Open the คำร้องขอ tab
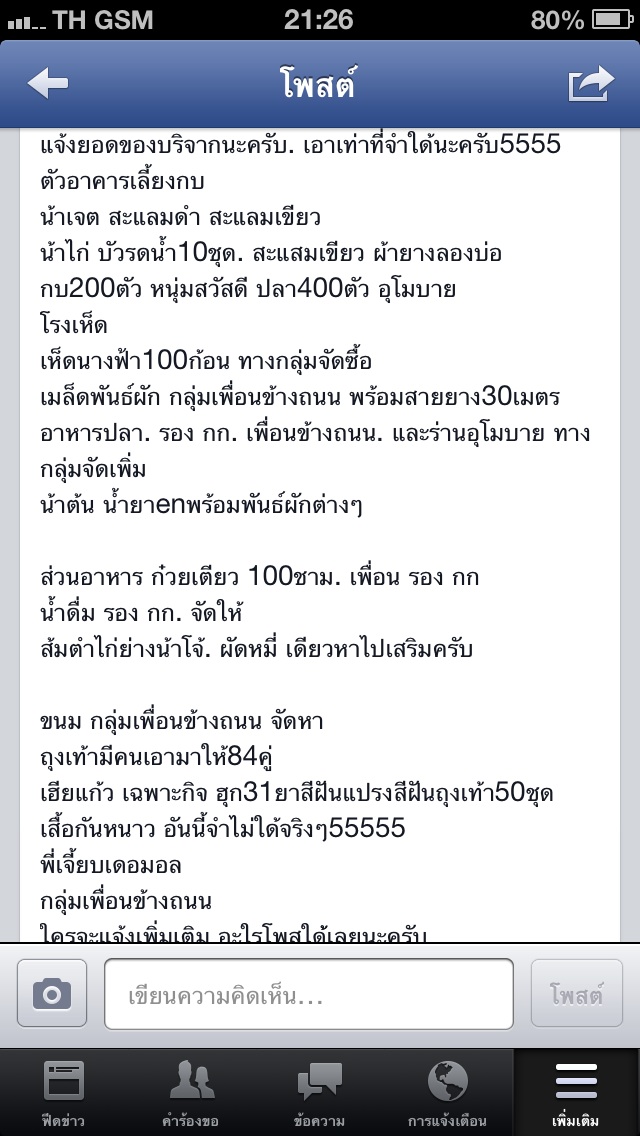 (x=191, y=1092)
